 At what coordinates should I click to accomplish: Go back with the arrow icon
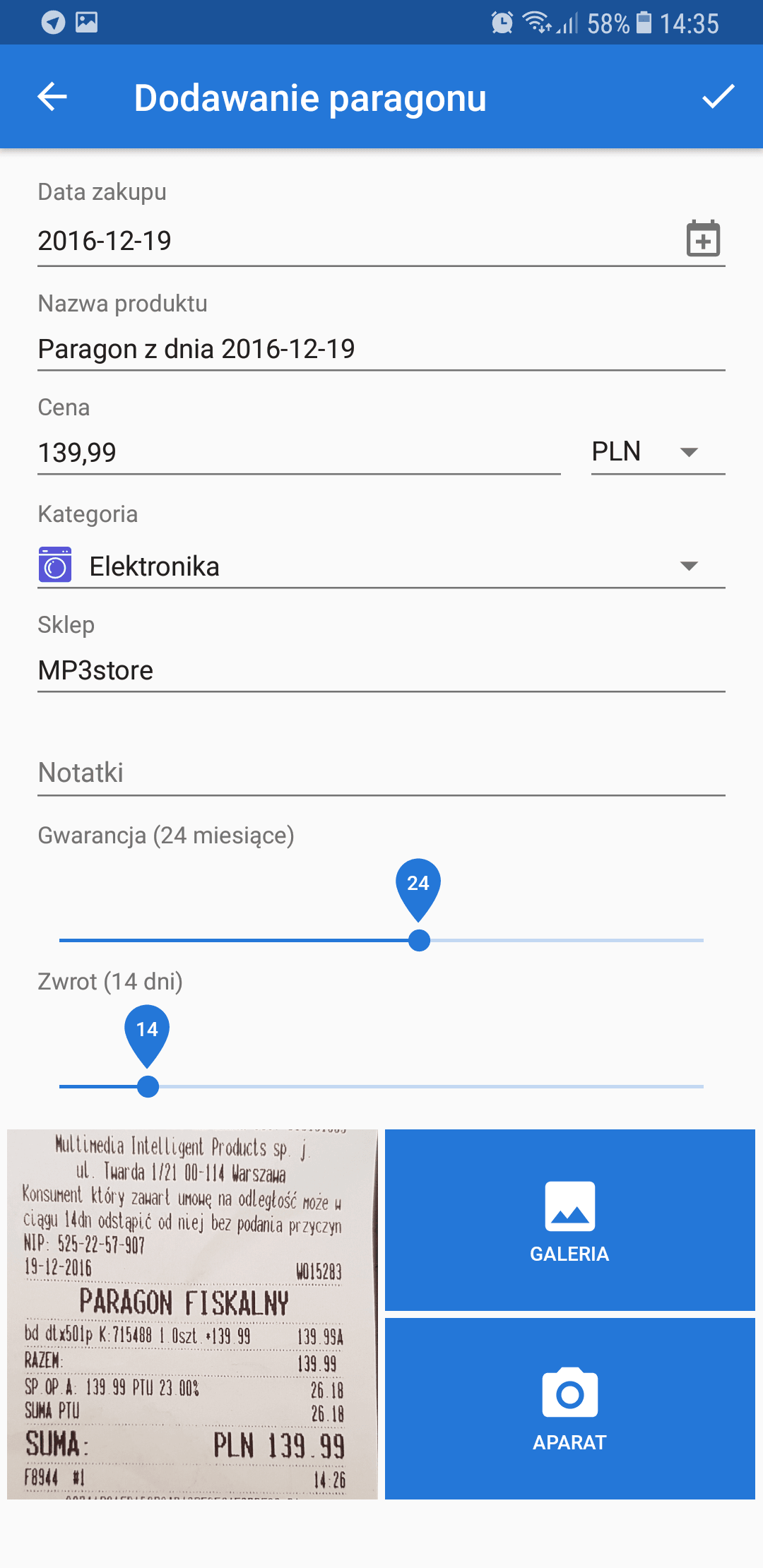(x=52, y=97)
